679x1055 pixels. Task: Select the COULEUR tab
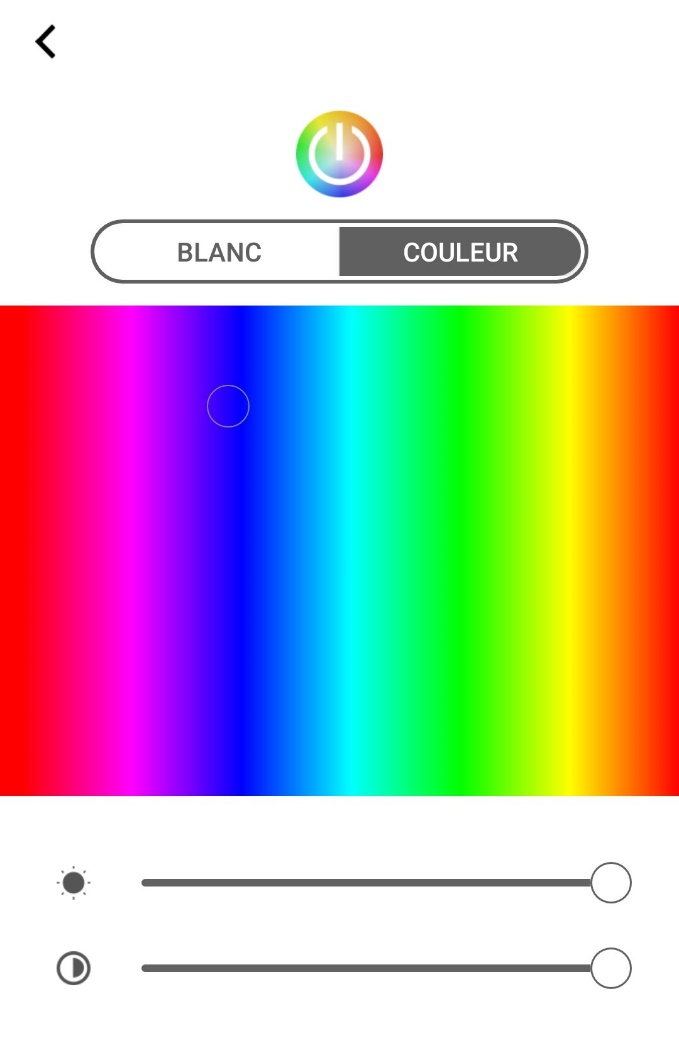[460, 252]
